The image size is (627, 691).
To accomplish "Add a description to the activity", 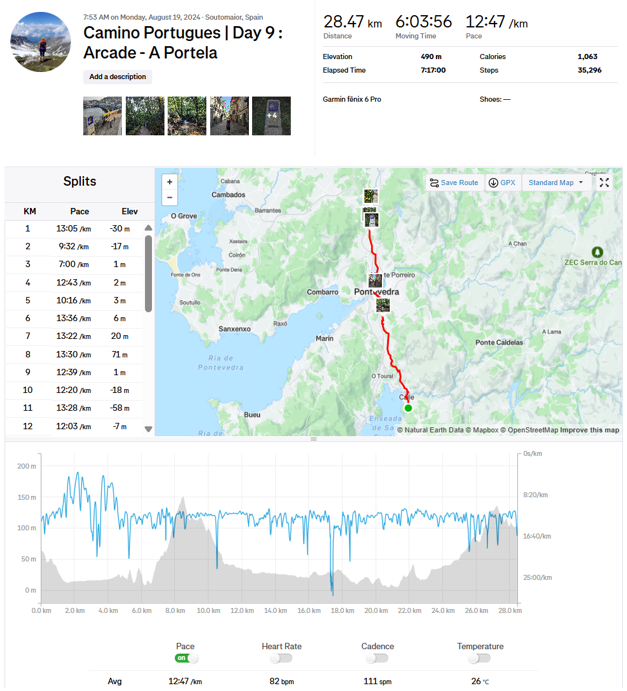I will [117, 77].
